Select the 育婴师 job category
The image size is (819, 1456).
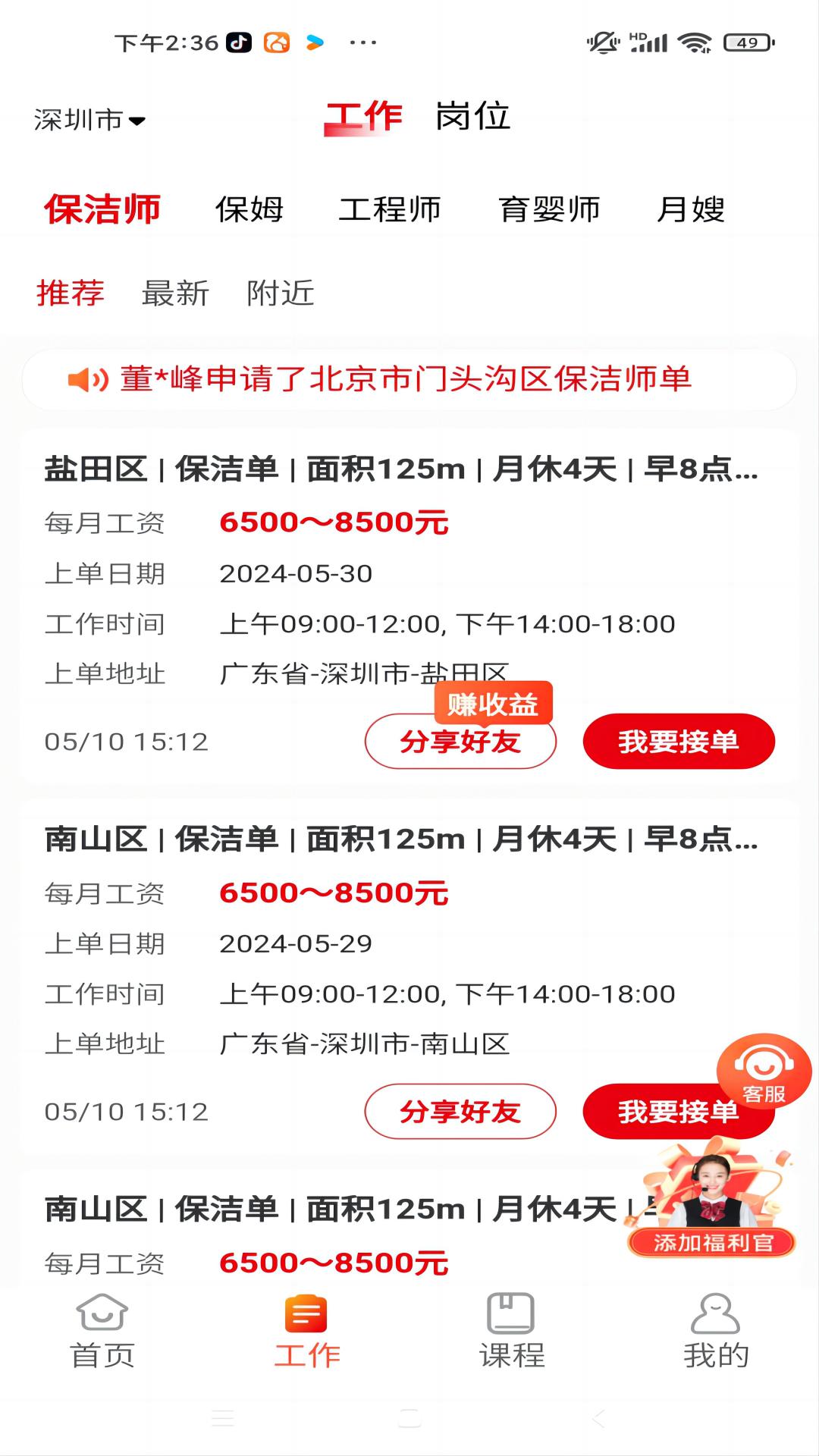coord(549,210)
